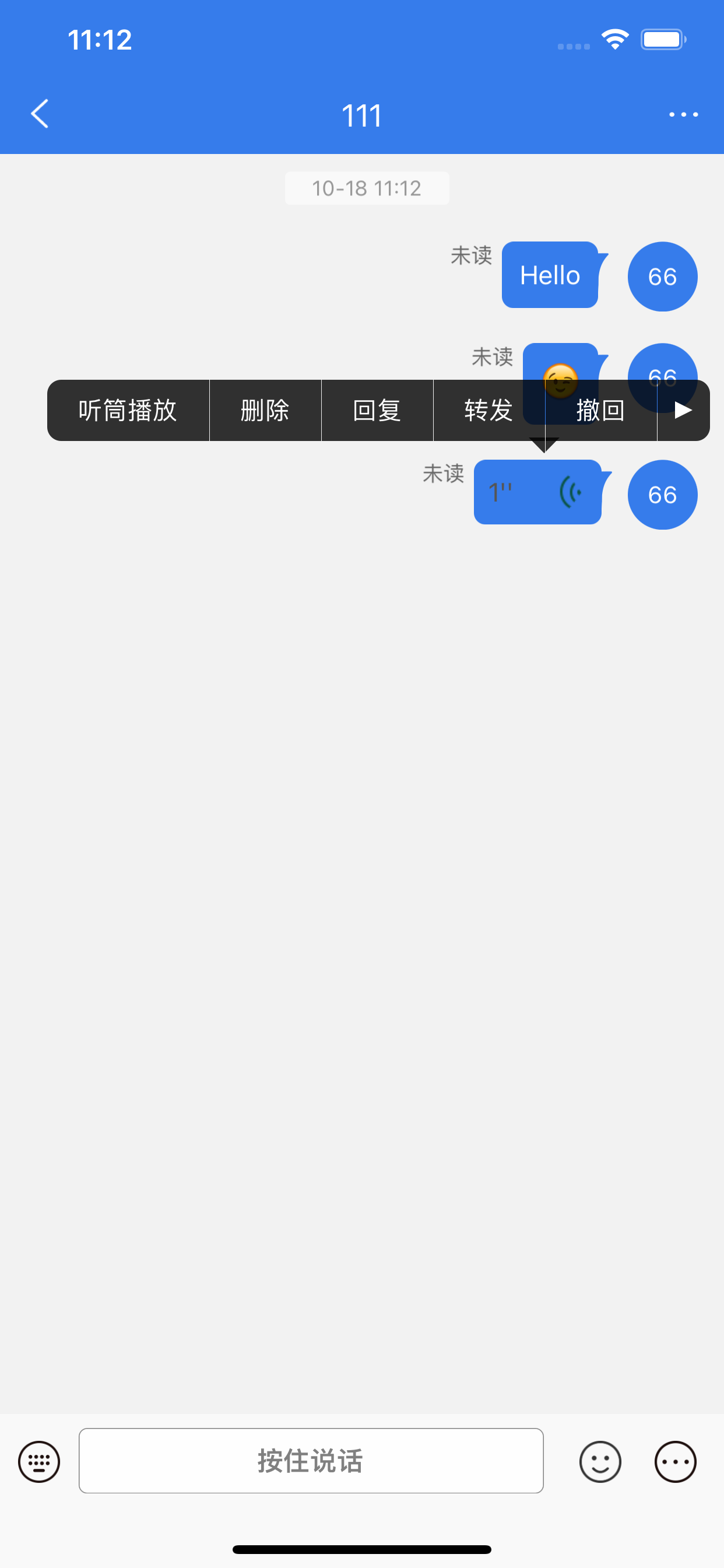
Task: Select 回复 to reply to the message
Action: click(377, 410)
